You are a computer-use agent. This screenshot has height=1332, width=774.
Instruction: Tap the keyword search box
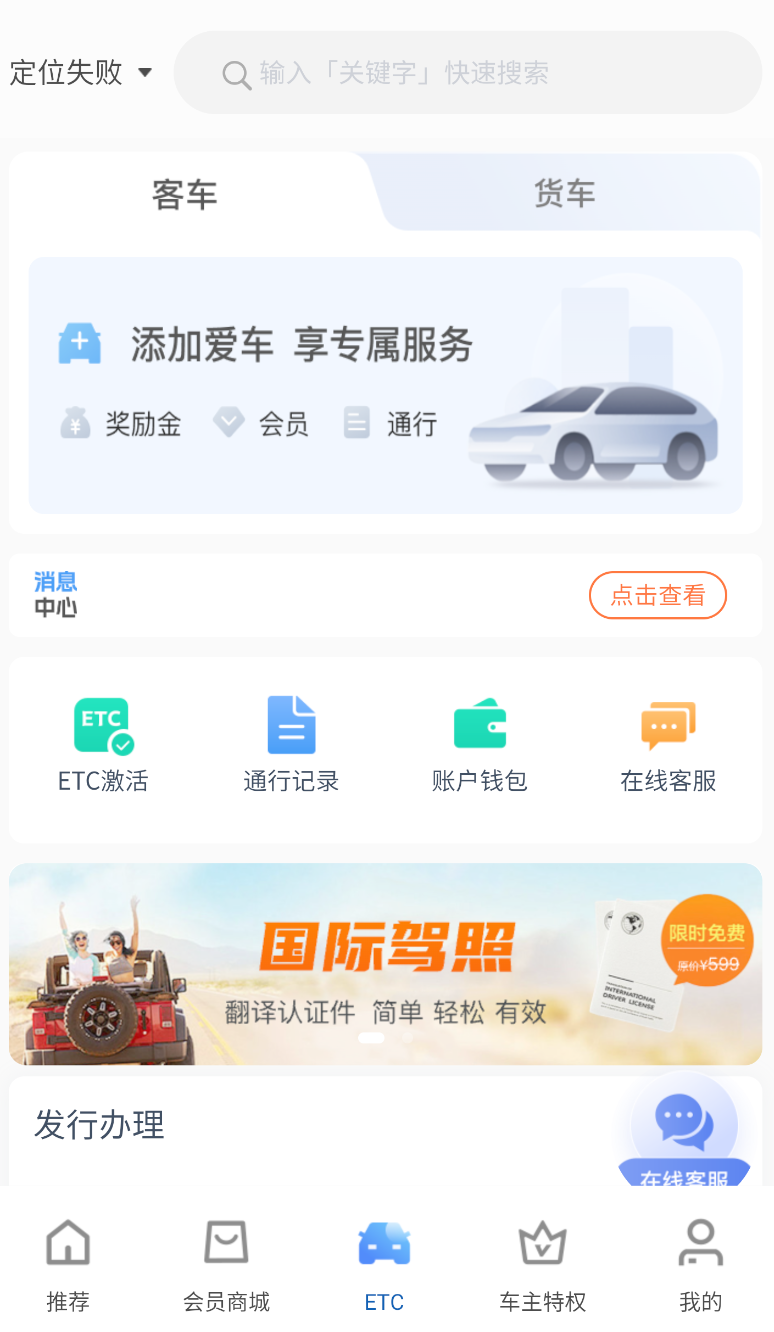tap(468, 73)
